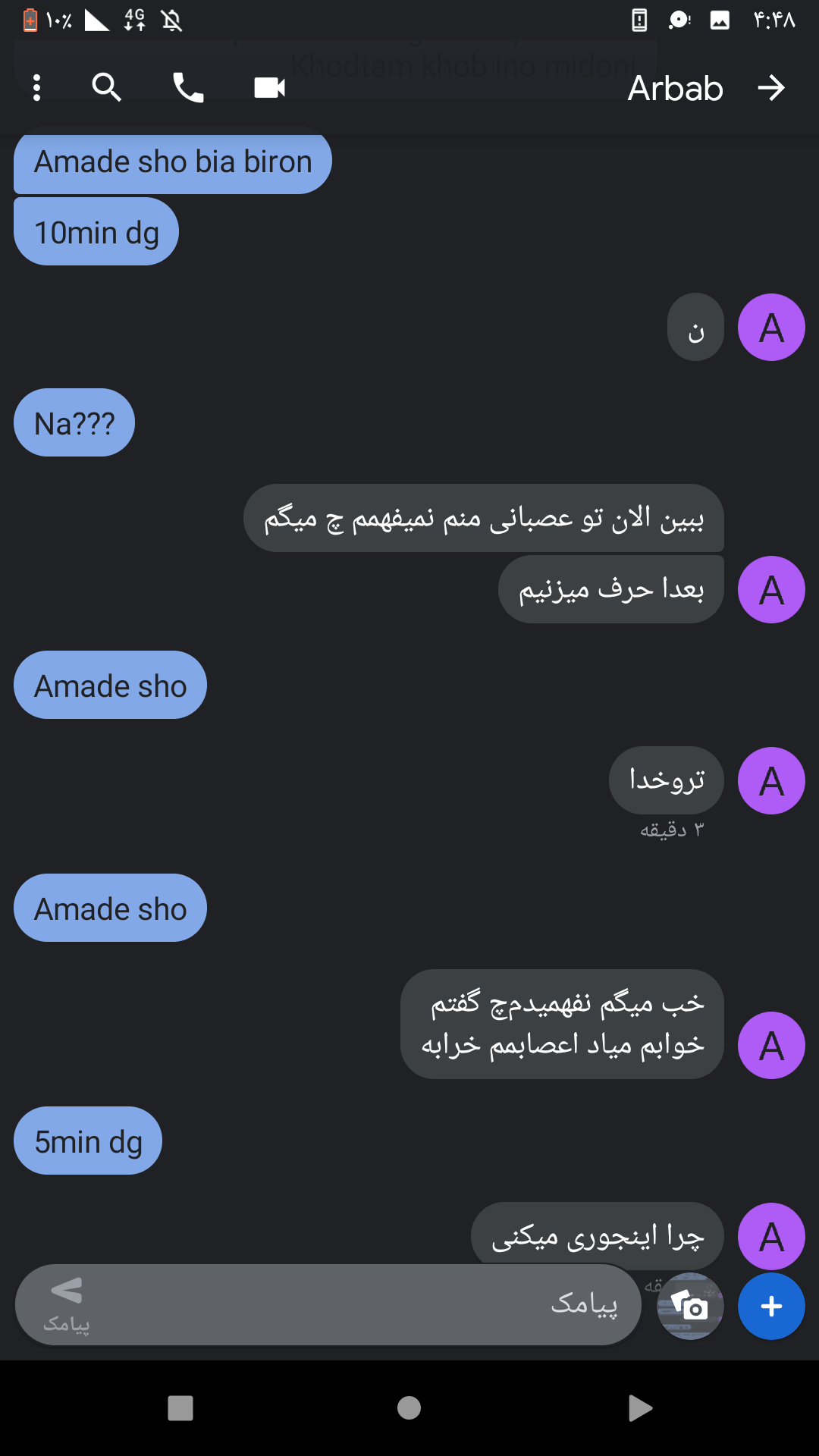Open the overflow menu

point(36,88)
